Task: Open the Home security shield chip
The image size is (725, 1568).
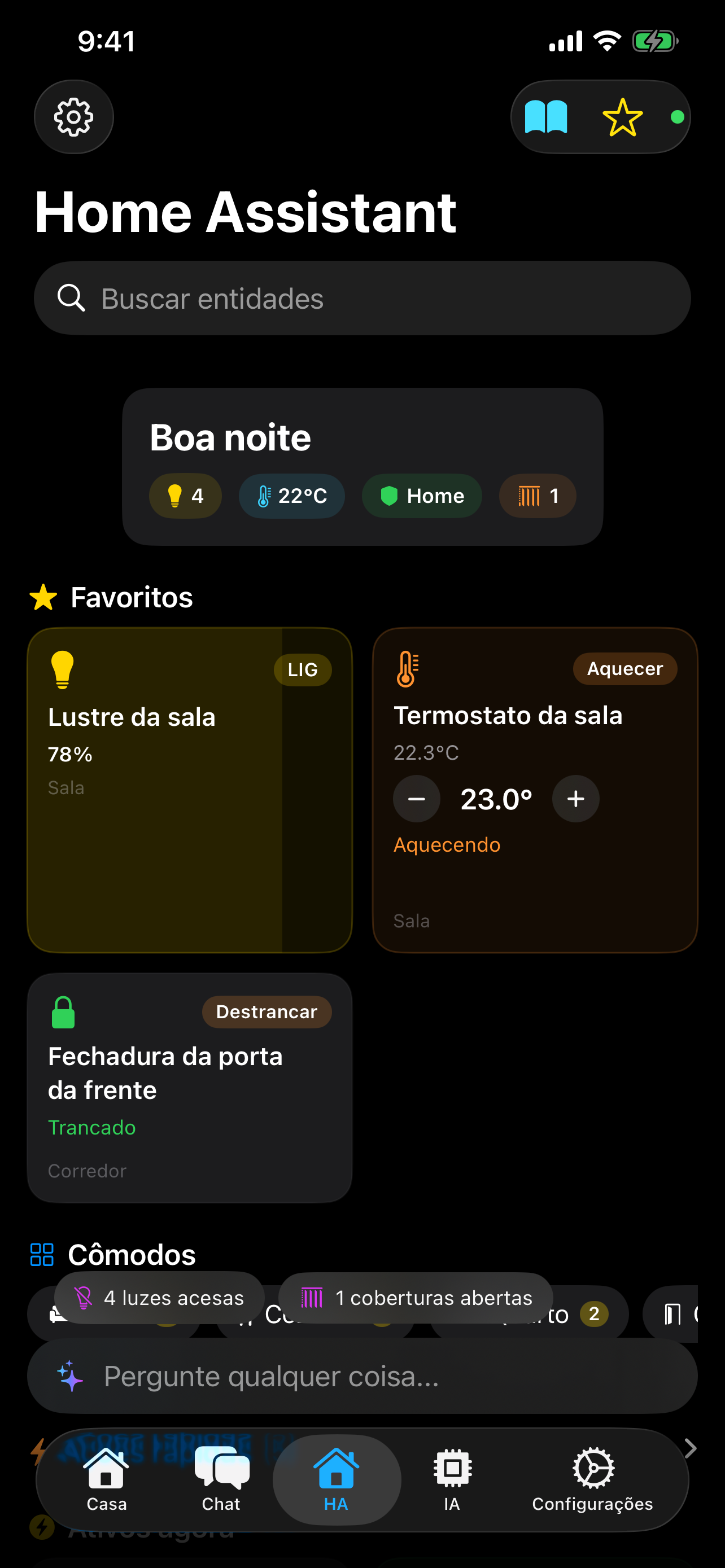Action: point(421,496)
